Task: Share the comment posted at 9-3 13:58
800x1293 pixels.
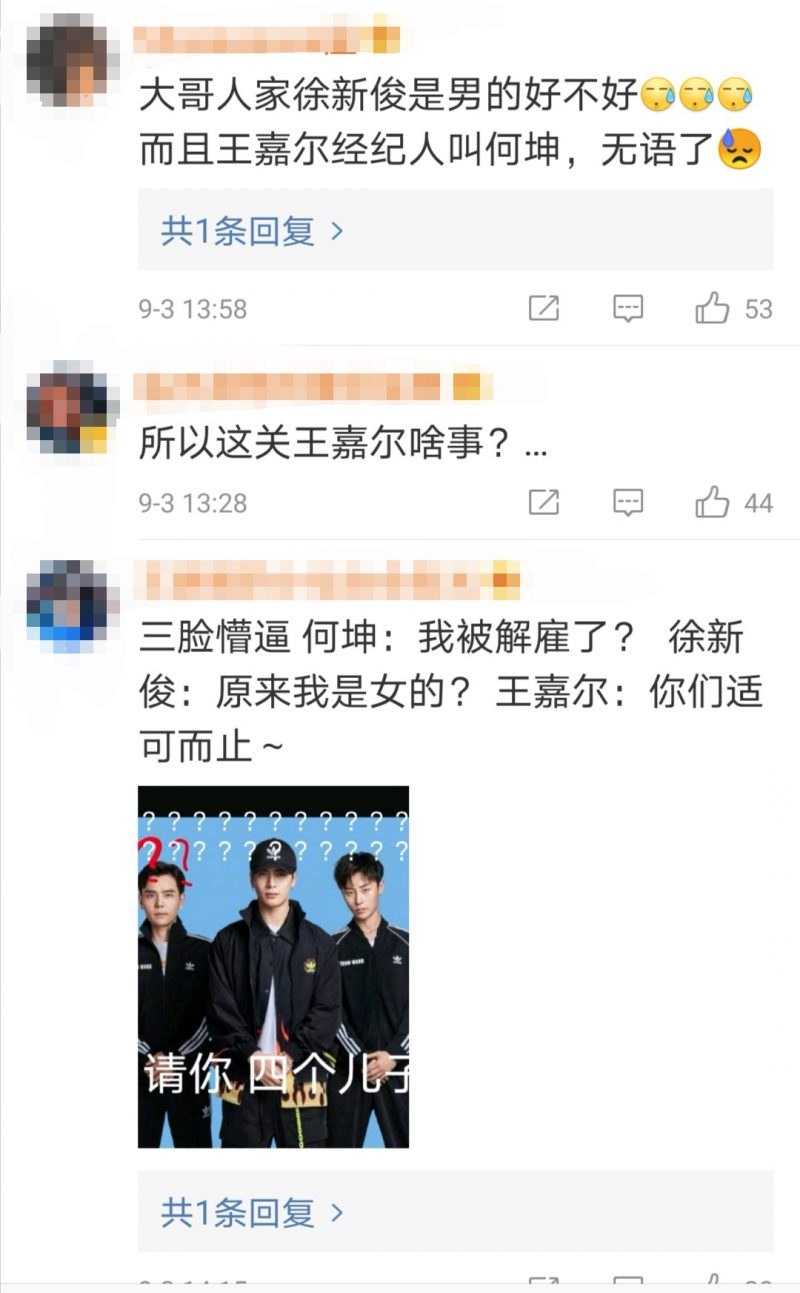Action: pos(543,309)
